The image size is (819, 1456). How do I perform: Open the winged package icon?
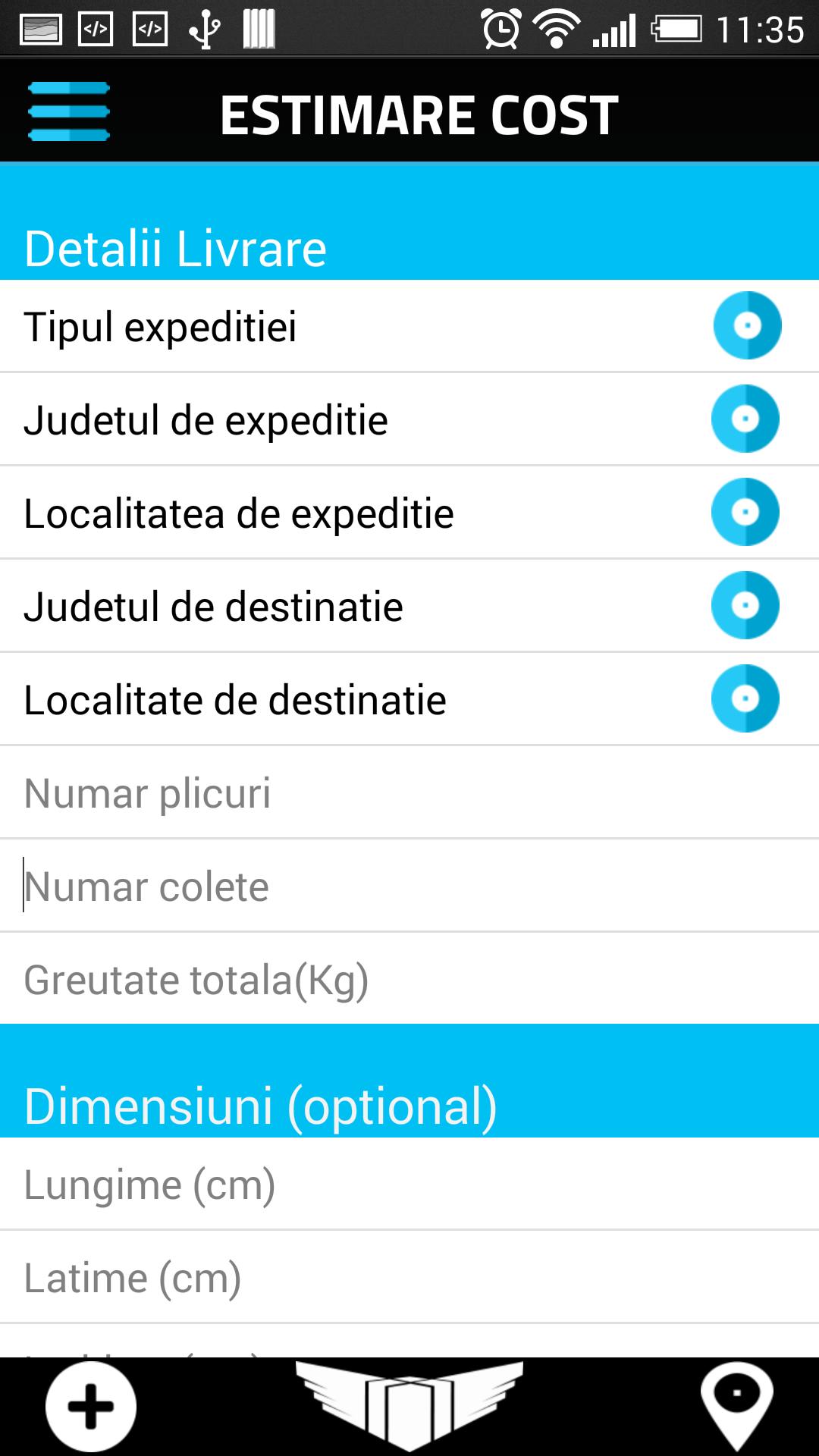pos(409,1404)
